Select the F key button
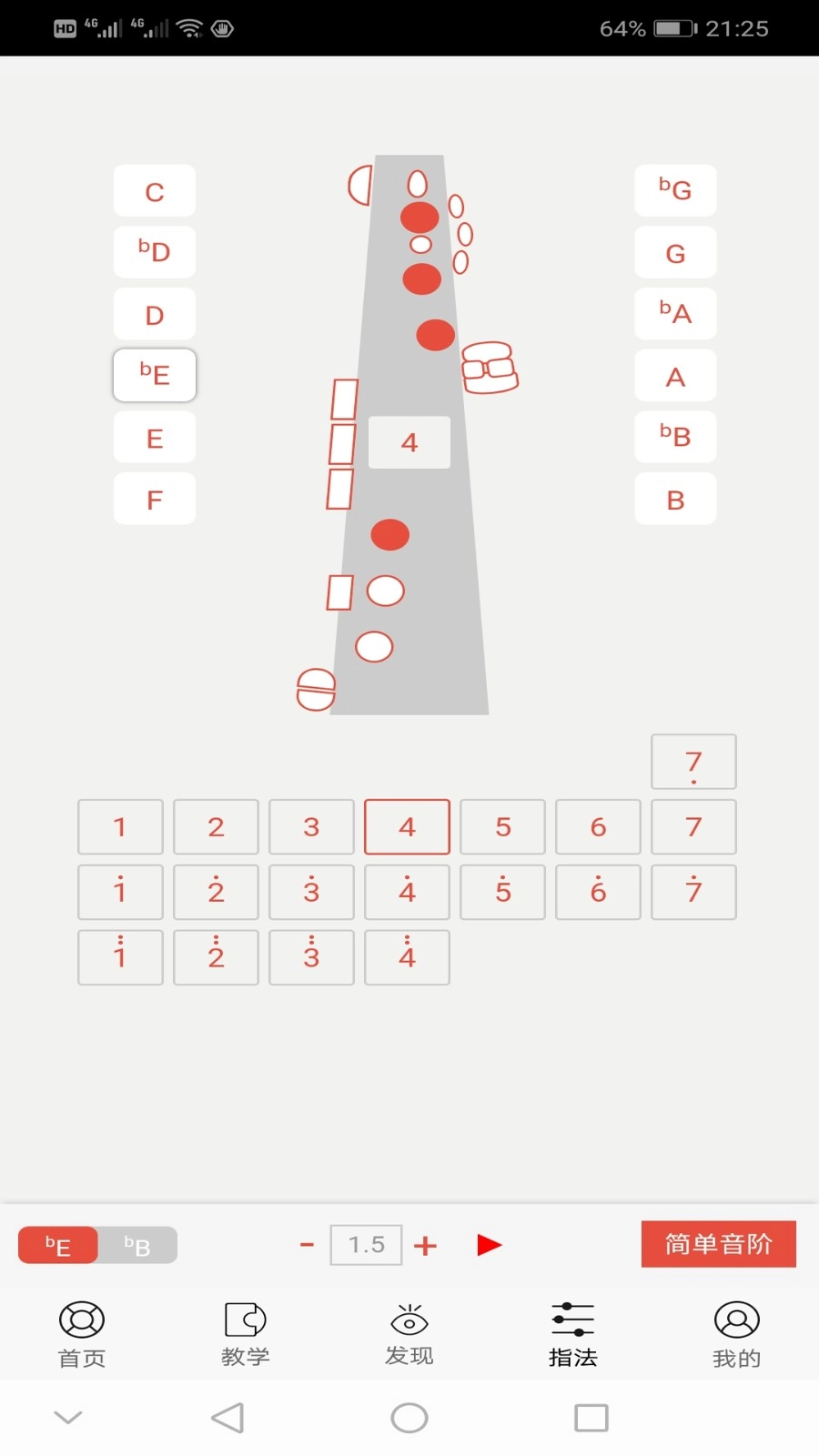The height and width of the screenshot is (1456, 819). click(x=155, y=499)
